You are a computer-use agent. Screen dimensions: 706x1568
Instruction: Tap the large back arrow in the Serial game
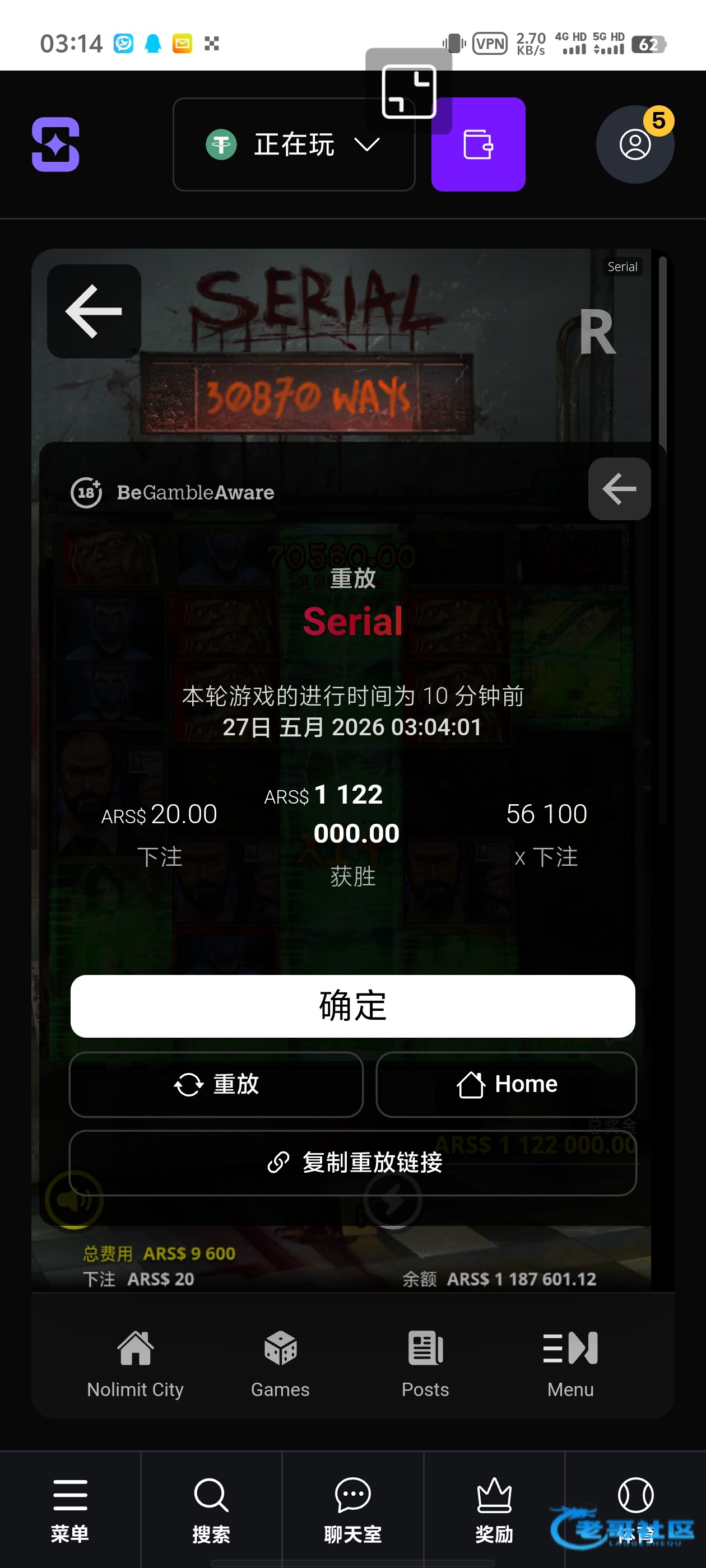tap(94, 311)
